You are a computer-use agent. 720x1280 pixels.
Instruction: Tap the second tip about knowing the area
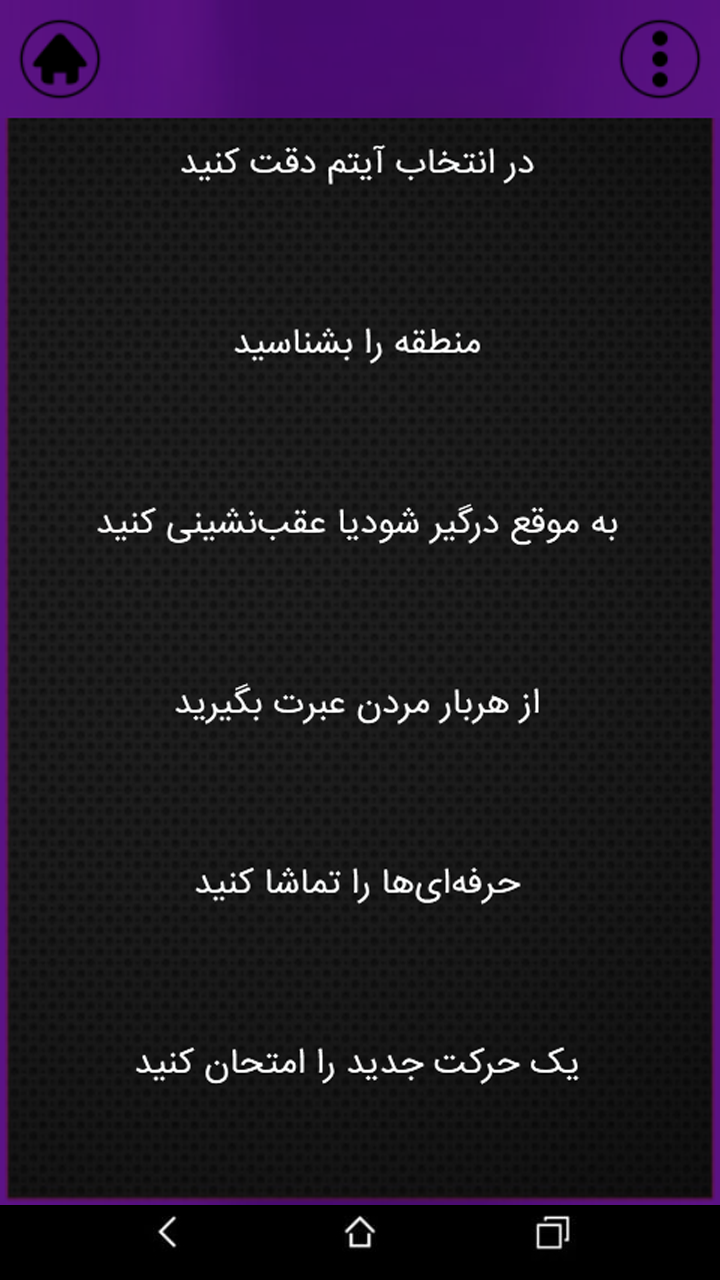click(360, 342)
